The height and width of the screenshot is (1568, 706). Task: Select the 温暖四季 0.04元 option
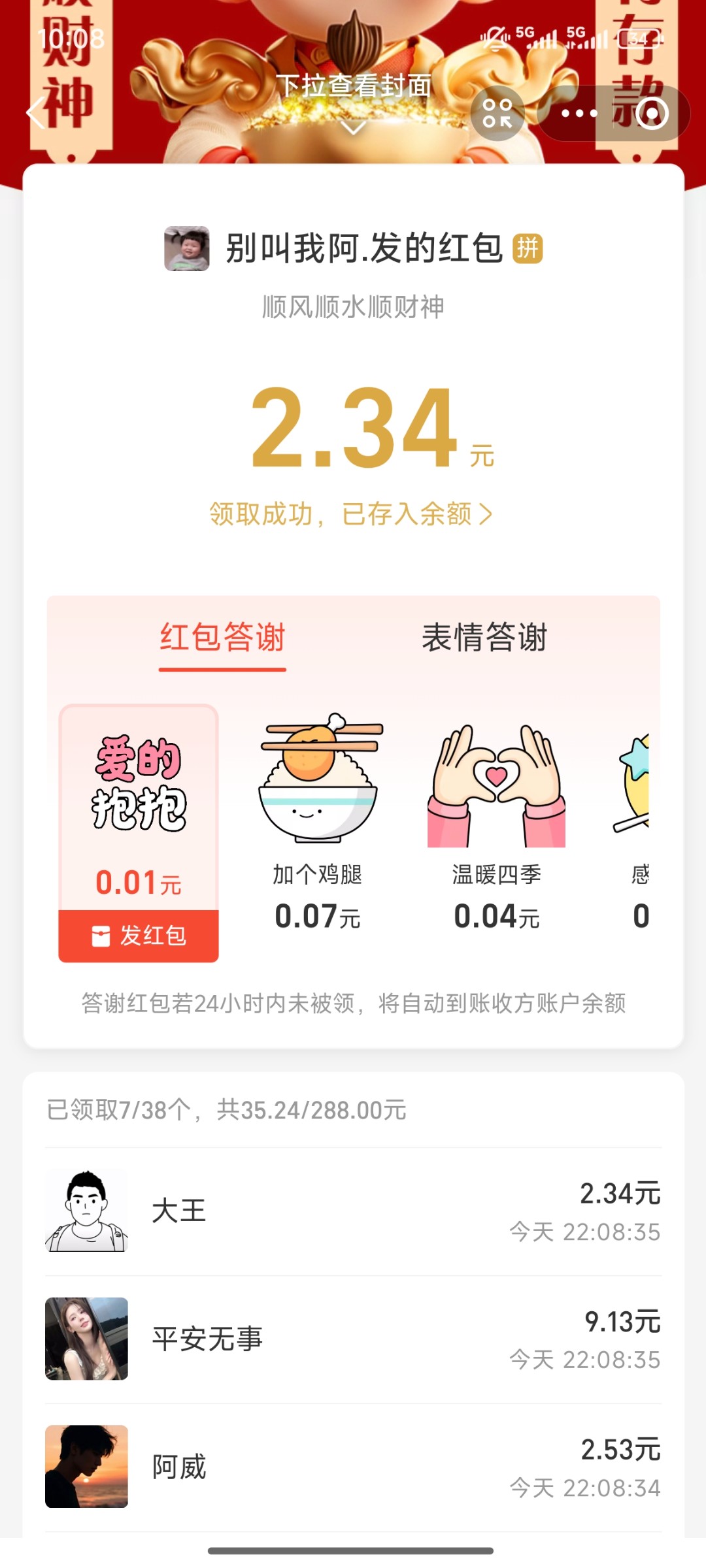coord(497,823)
